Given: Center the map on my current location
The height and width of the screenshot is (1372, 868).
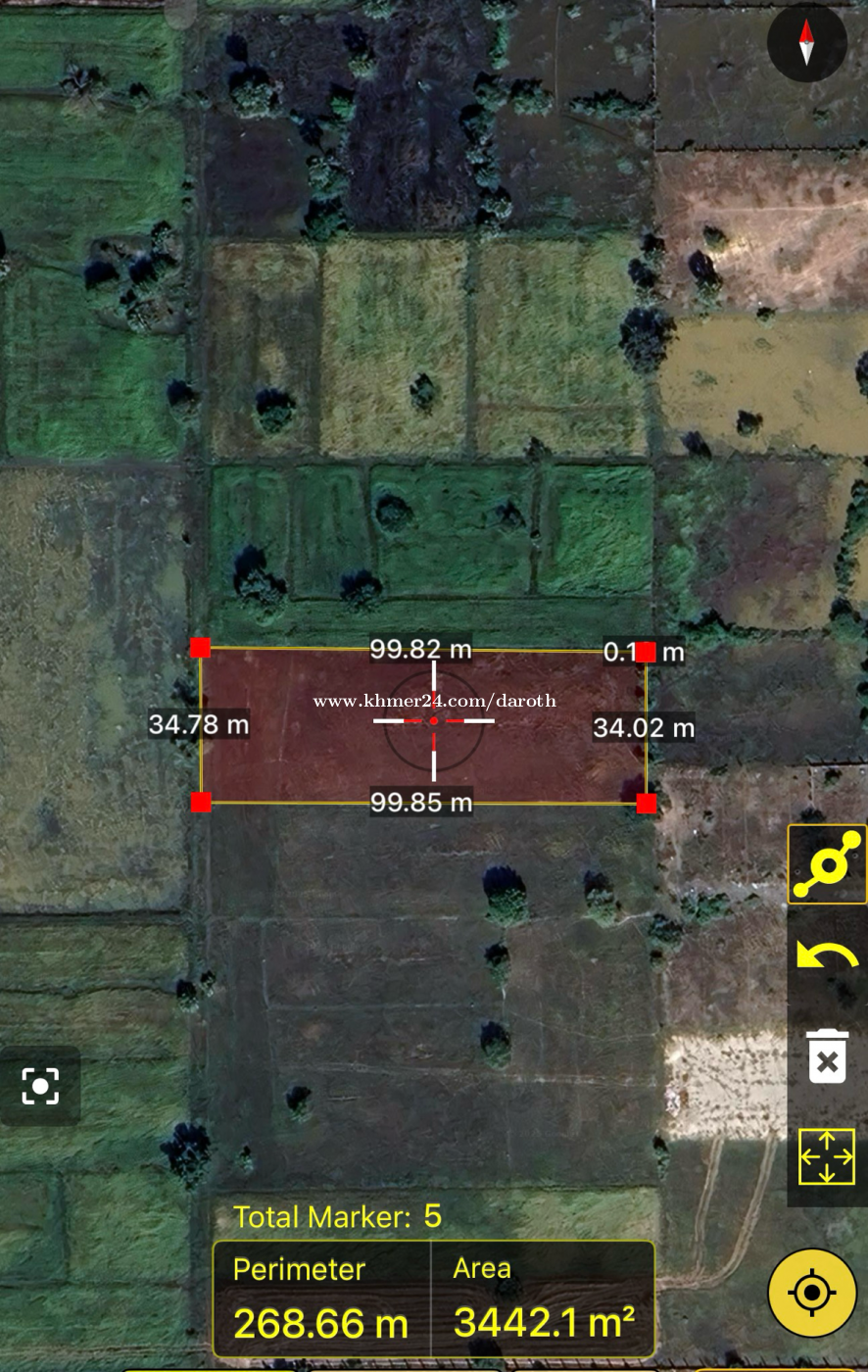Looking at the screenshot, I should click(811, 1294).
